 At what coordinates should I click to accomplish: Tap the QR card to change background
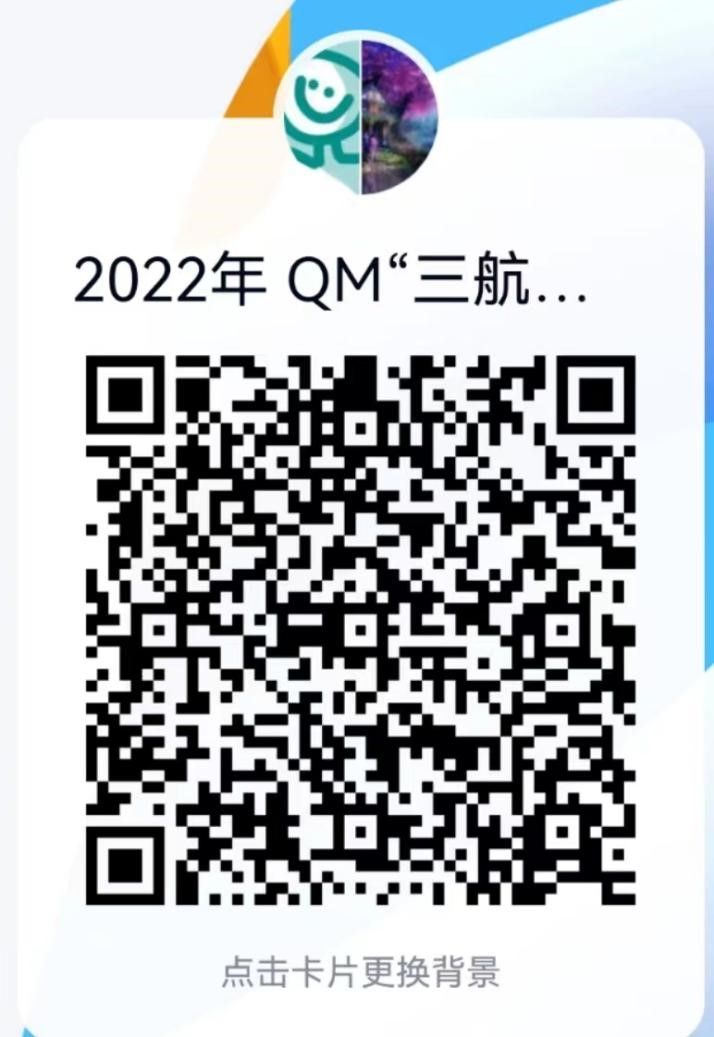click(360, 970)
